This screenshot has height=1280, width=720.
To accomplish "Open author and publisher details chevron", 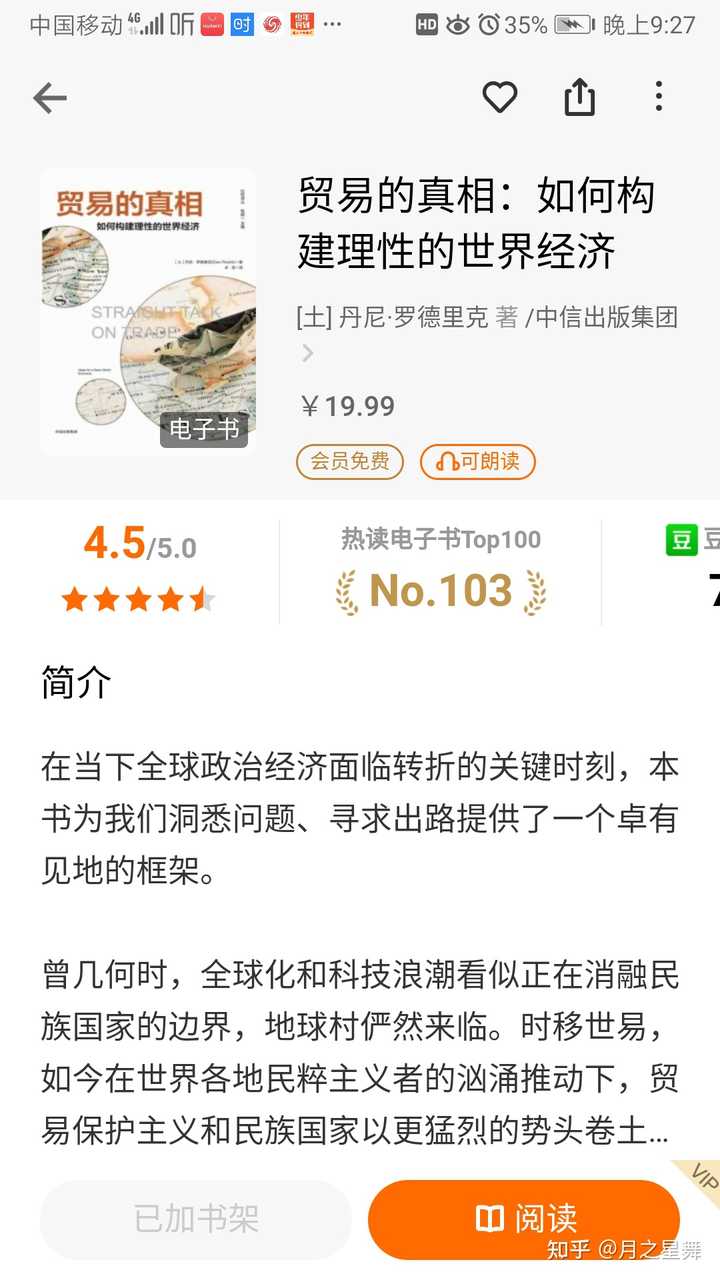I will tap(308, 353).
